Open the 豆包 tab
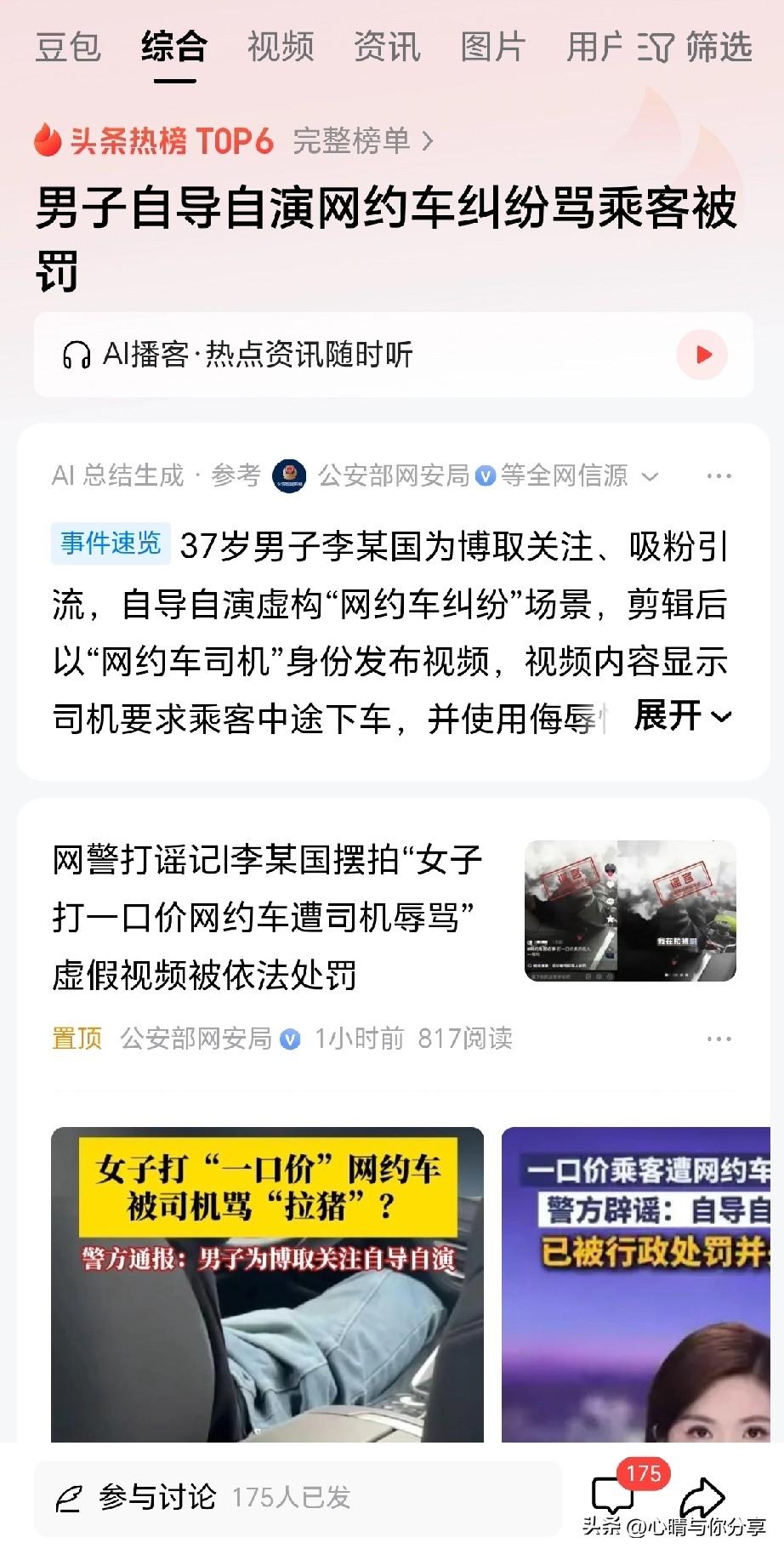 tap(67, 47)
